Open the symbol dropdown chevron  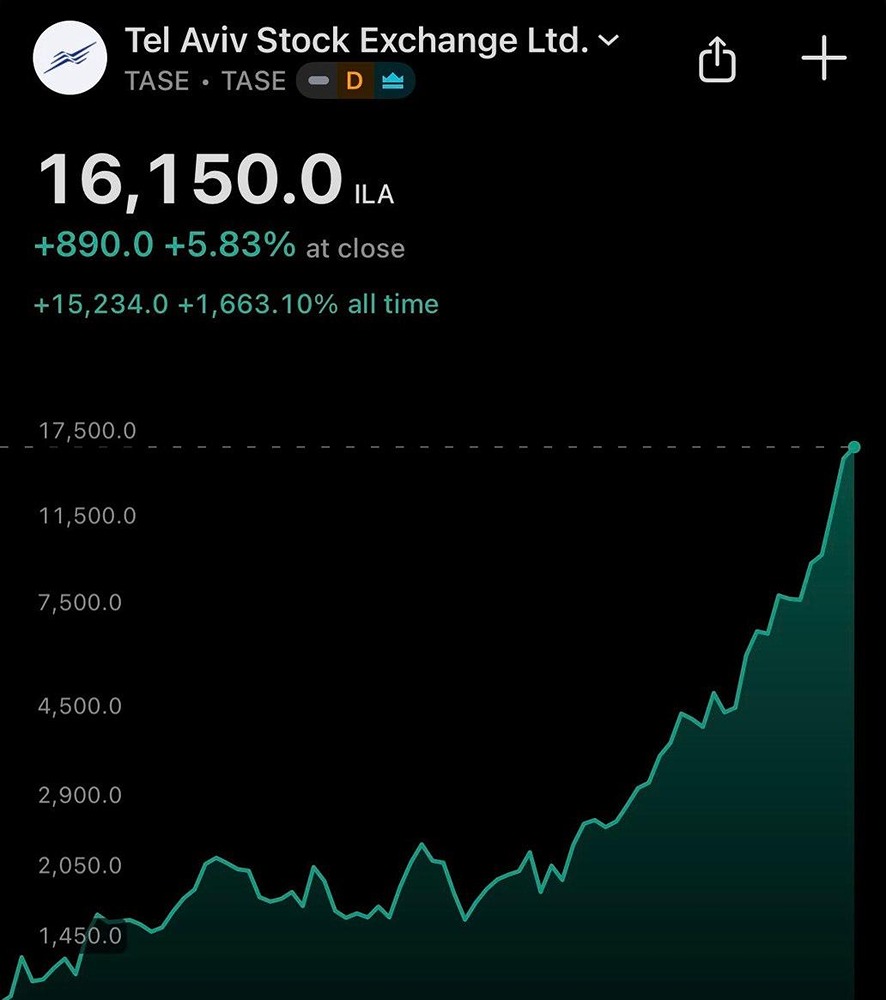pyautogui.click(x=608, y=41)
